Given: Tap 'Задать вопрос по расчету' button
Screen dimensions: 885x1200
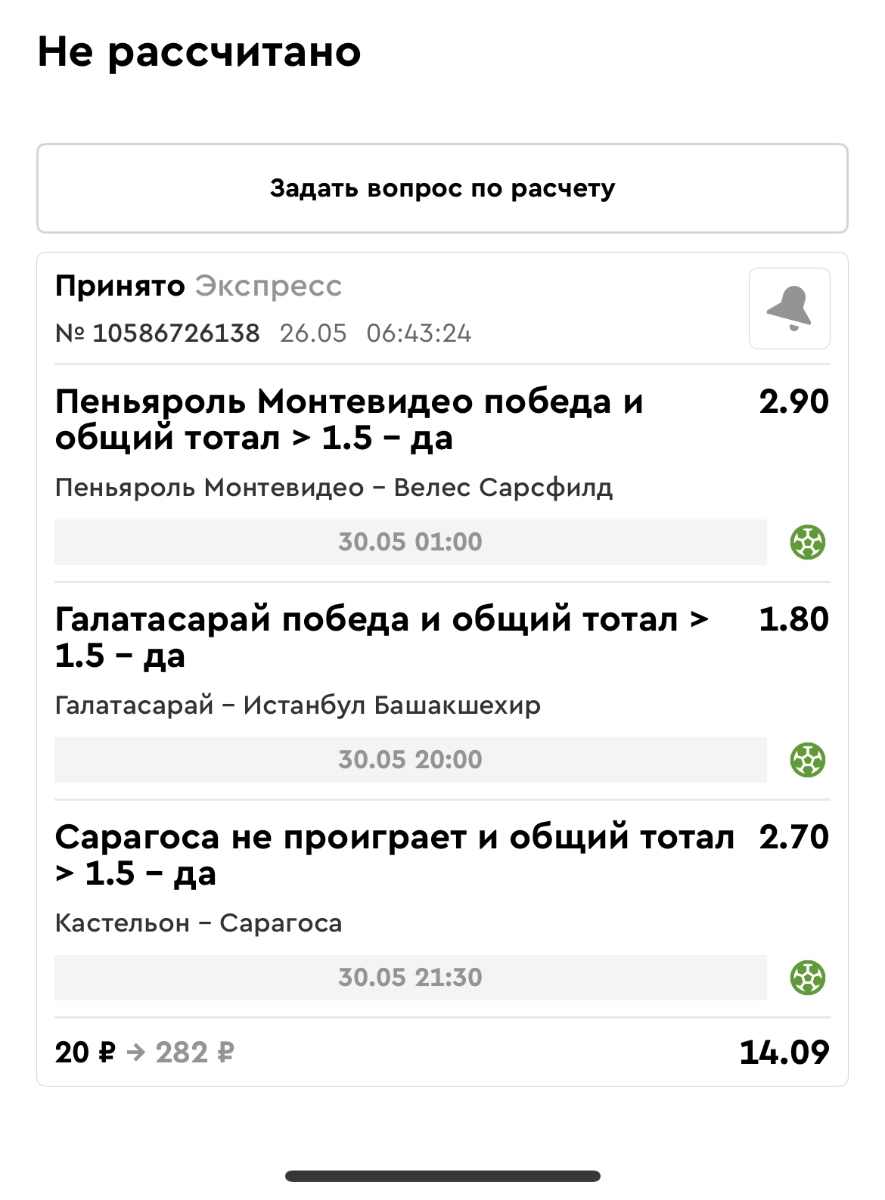Looking at the screenshot, I should [x=442, y=188].
